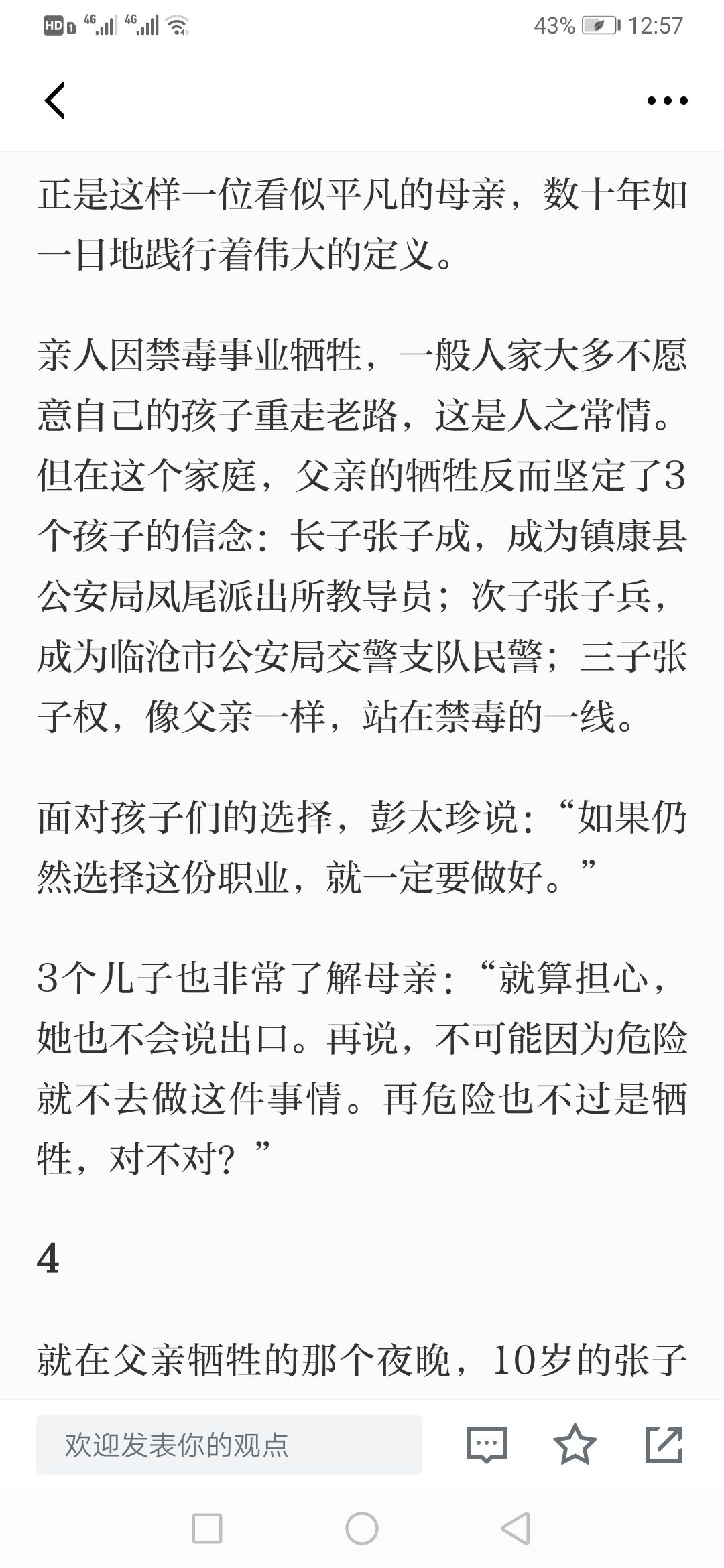Go to home via circle button

point(362,1528)
